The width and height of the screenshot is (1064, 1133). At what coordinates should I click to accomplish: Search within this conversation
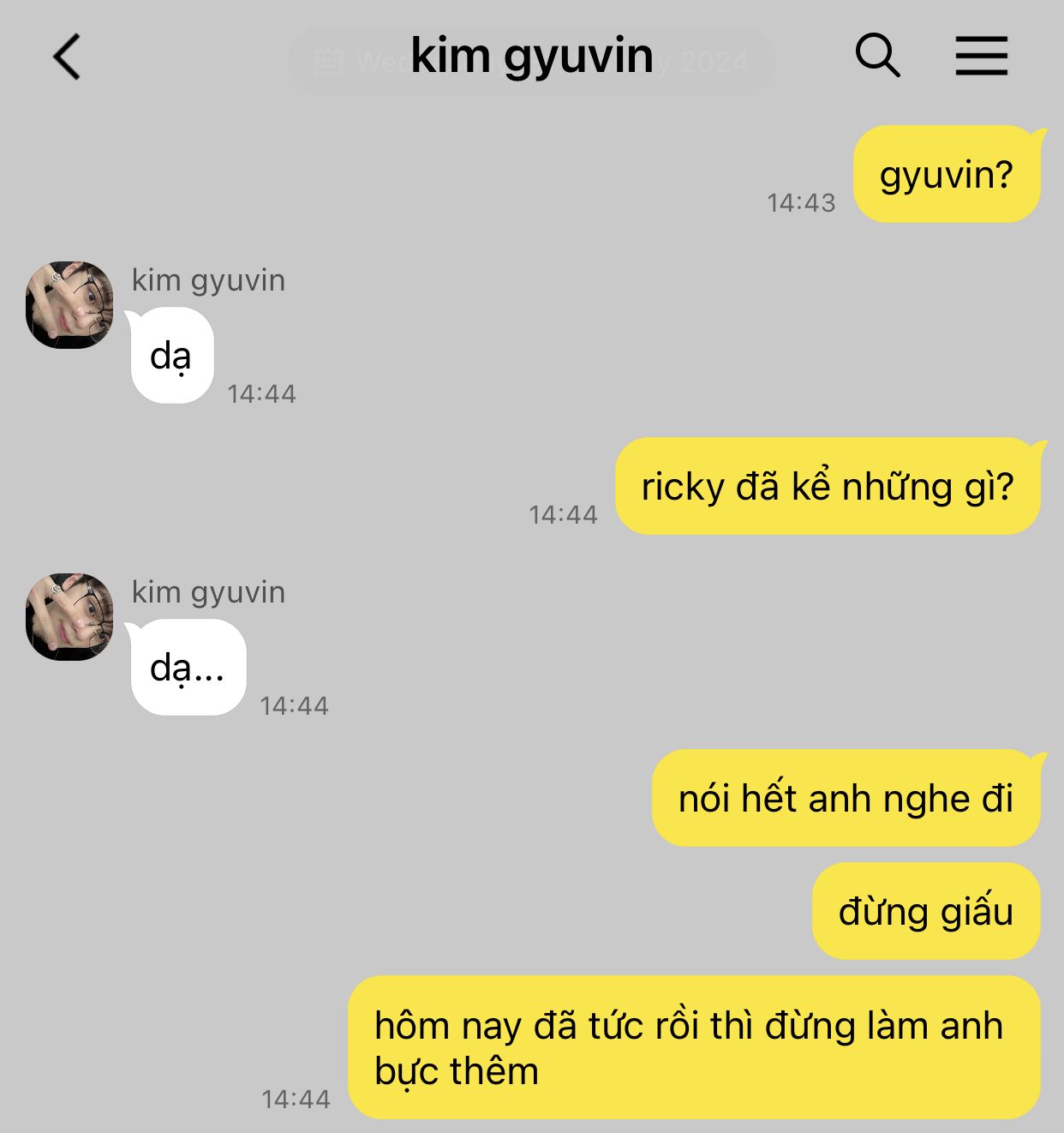[x=877, y=57]
